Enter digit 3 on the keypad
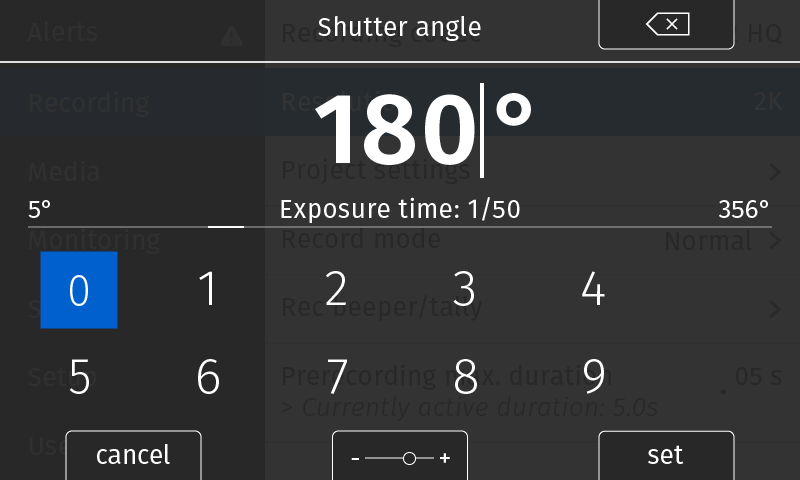Viewport: 800px width, 480px height. (464, 290)
